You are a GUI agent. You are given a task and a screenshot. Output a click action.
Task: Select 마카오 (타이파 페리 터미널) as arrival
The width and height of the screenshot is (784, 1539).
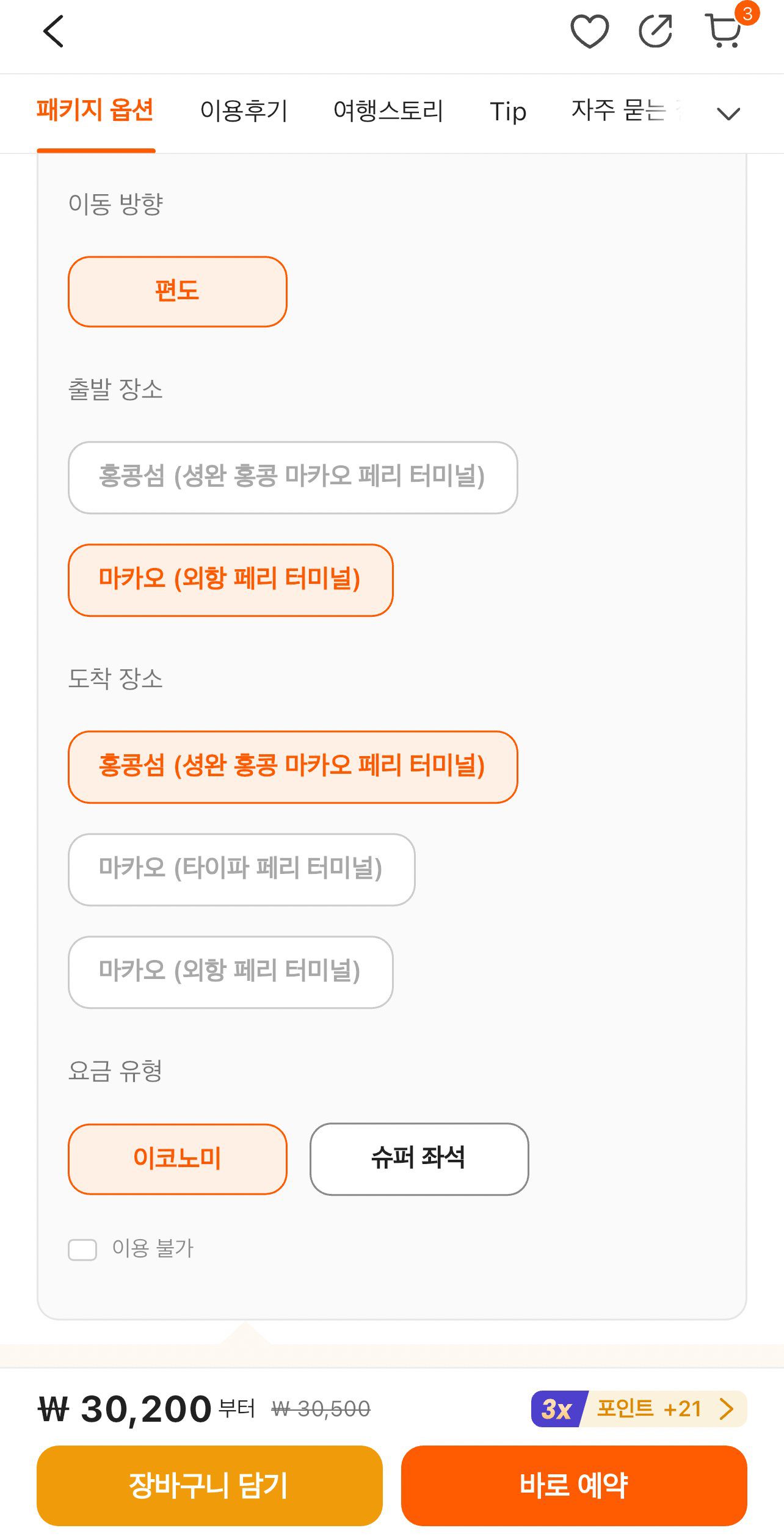tap(242, 871)
